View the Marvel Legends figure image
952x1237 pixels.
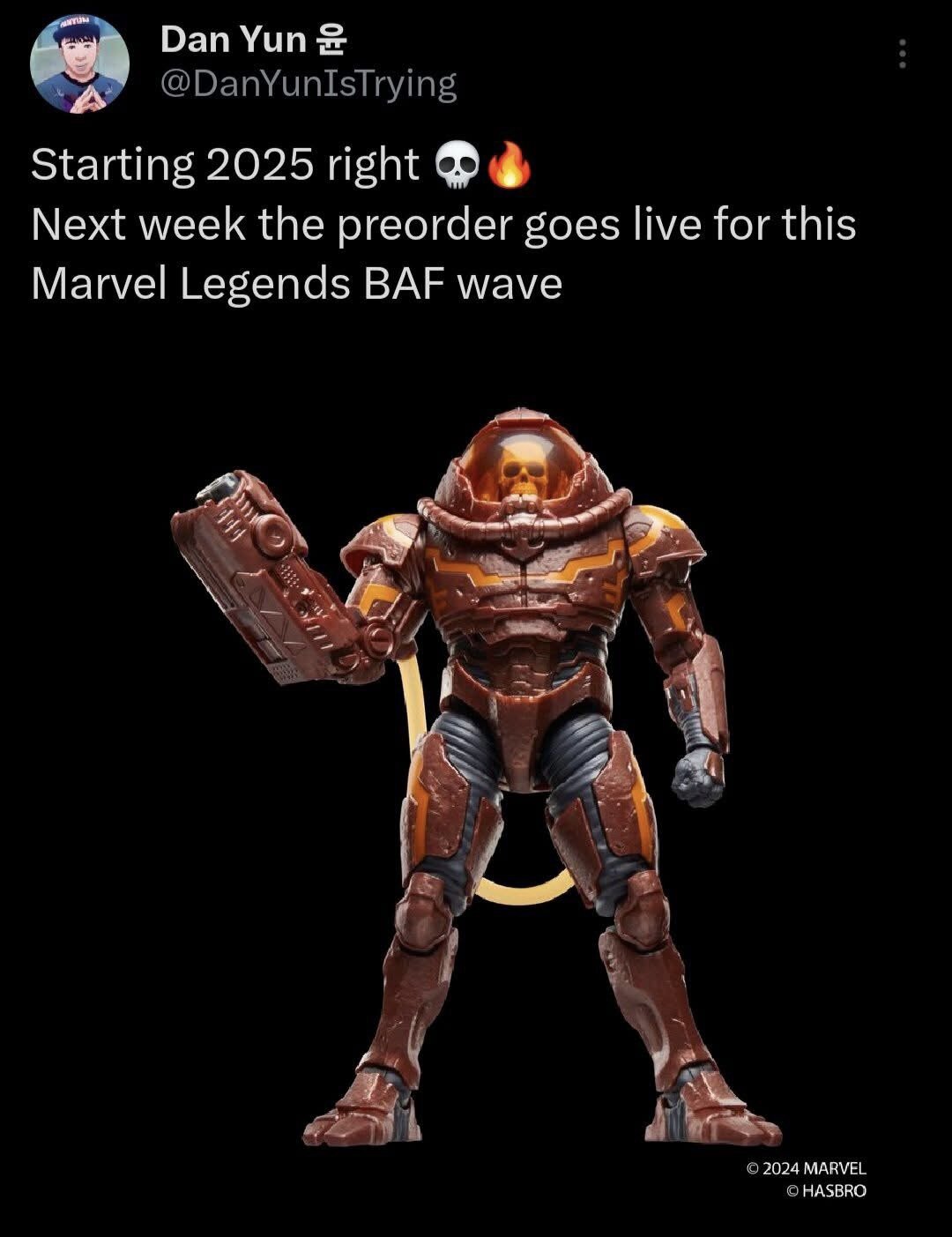476,767
